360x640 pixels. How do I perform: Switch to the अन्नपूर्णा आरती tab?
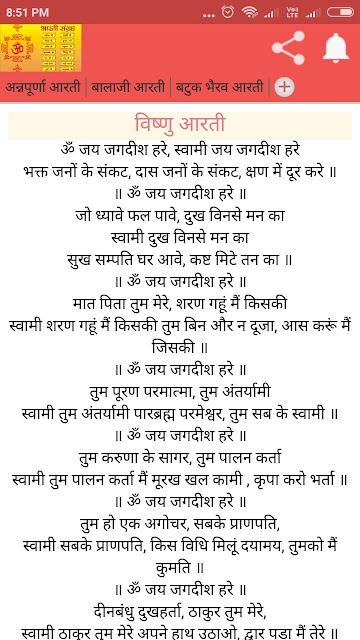[x=43, y=87]
